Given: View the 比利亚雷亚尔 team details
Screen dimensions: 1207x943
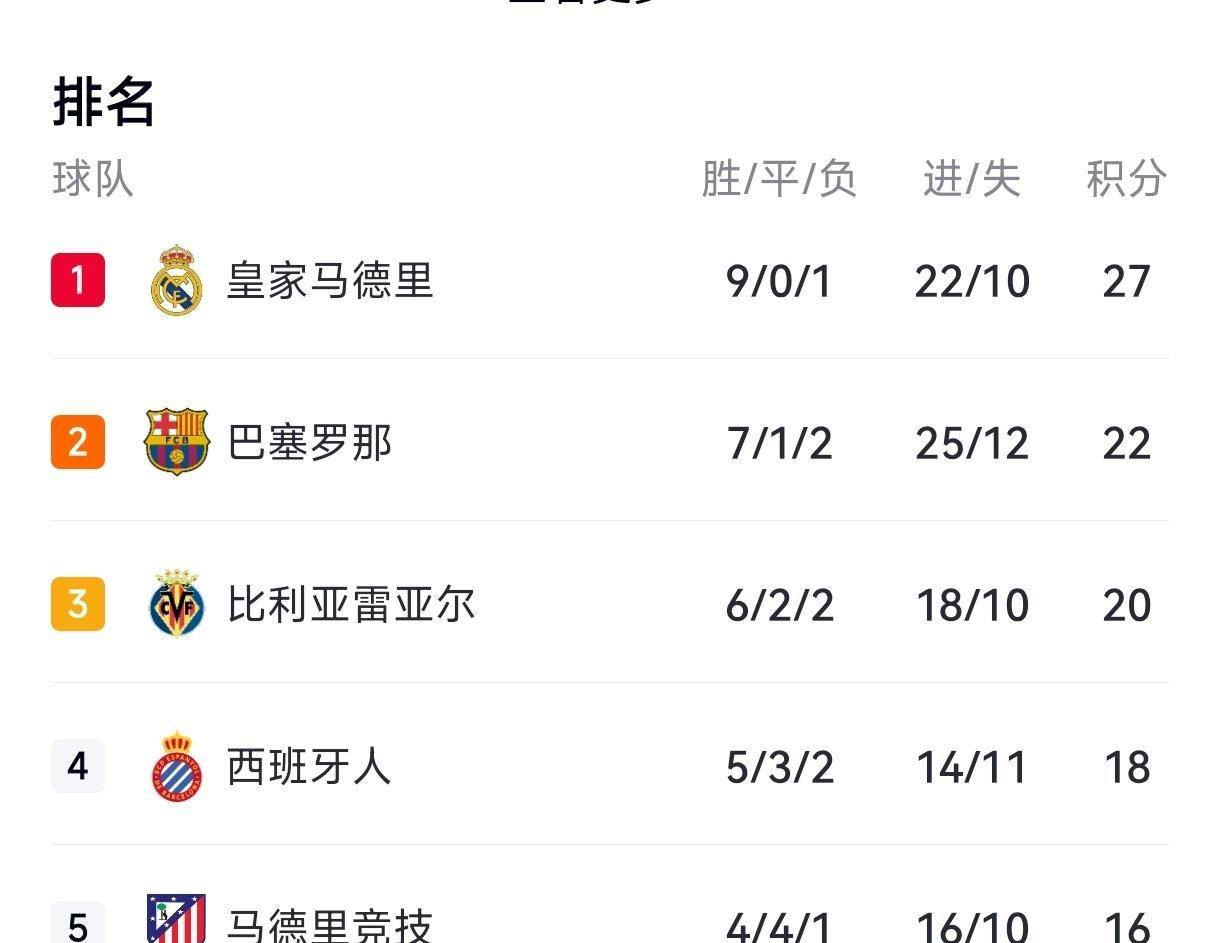Looking at the screenshot, I should click(350, 605).
